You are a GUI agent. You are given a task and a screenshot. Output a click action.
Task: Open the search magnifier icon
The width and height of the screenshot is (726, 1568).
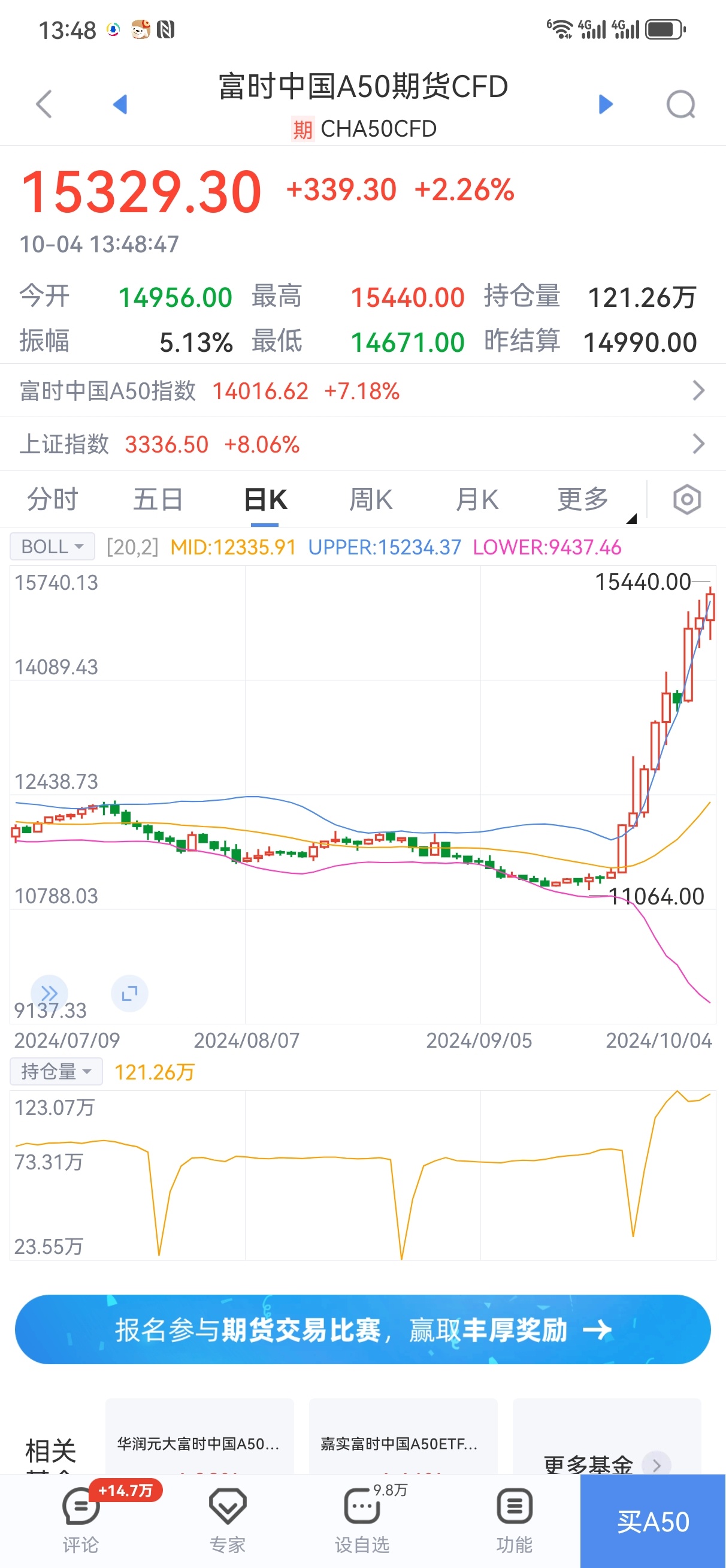tap(680, 105)
